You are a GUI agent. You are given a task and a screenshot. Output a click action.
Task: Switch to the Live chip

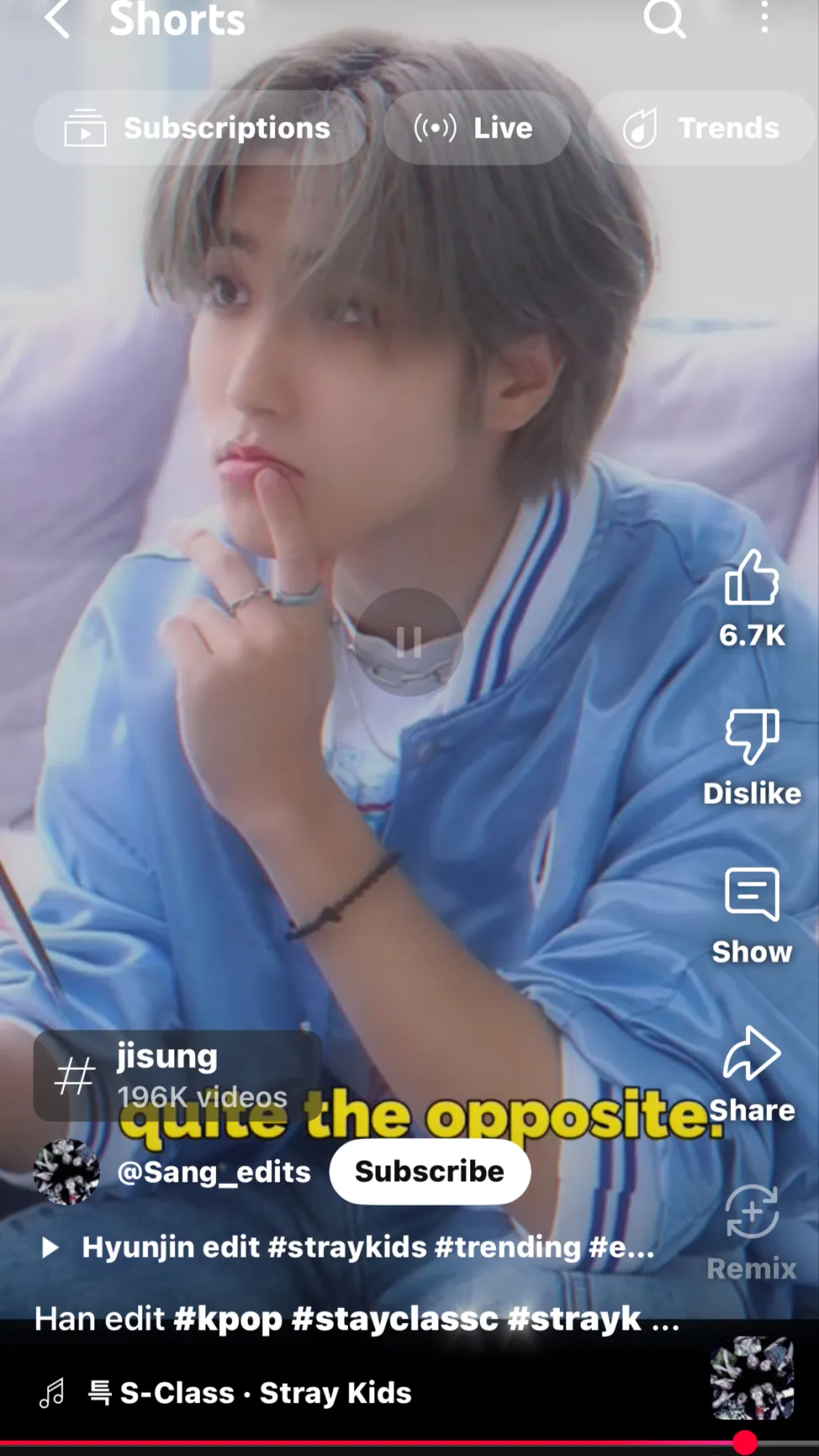coord(477,128)
